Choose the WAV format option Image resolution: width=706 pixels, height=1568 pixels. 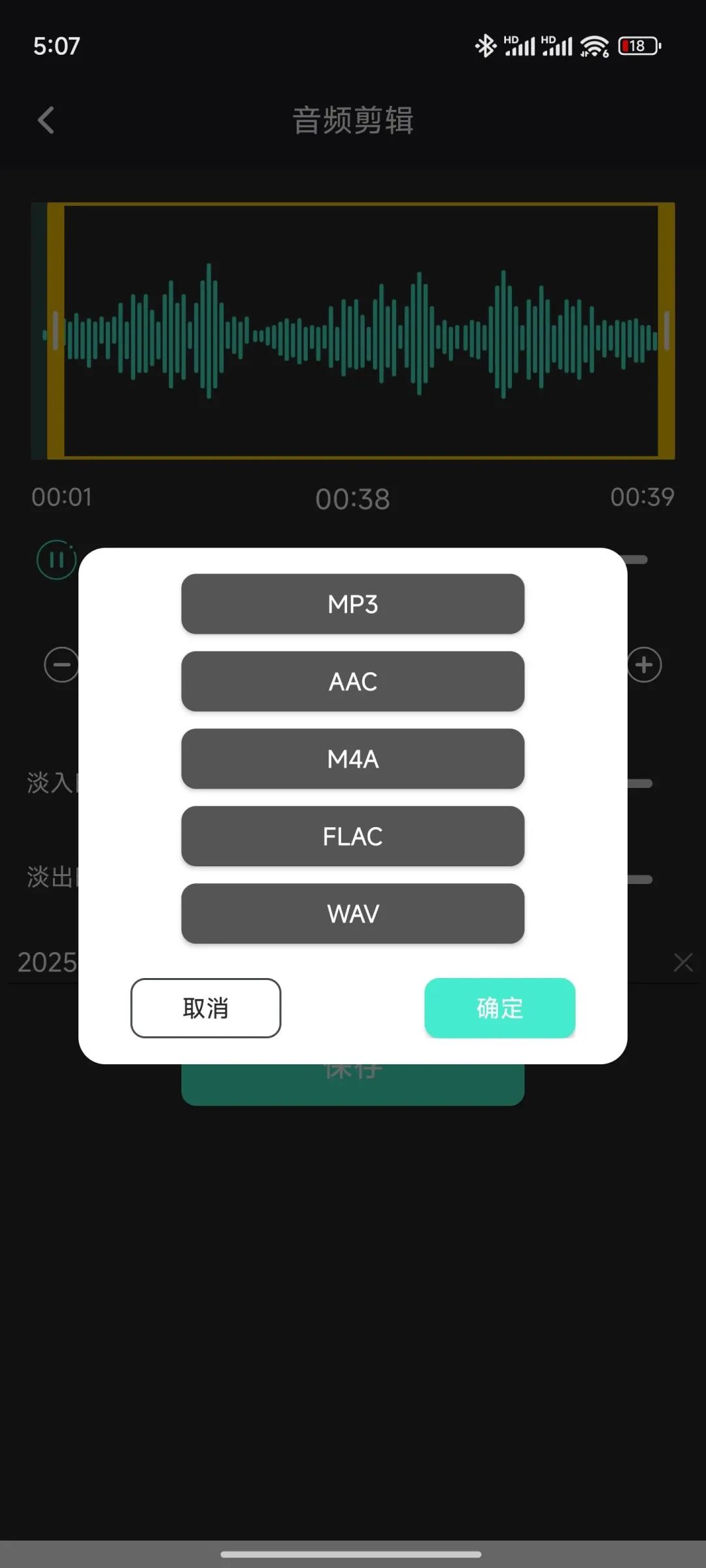(x=353, y=913)
